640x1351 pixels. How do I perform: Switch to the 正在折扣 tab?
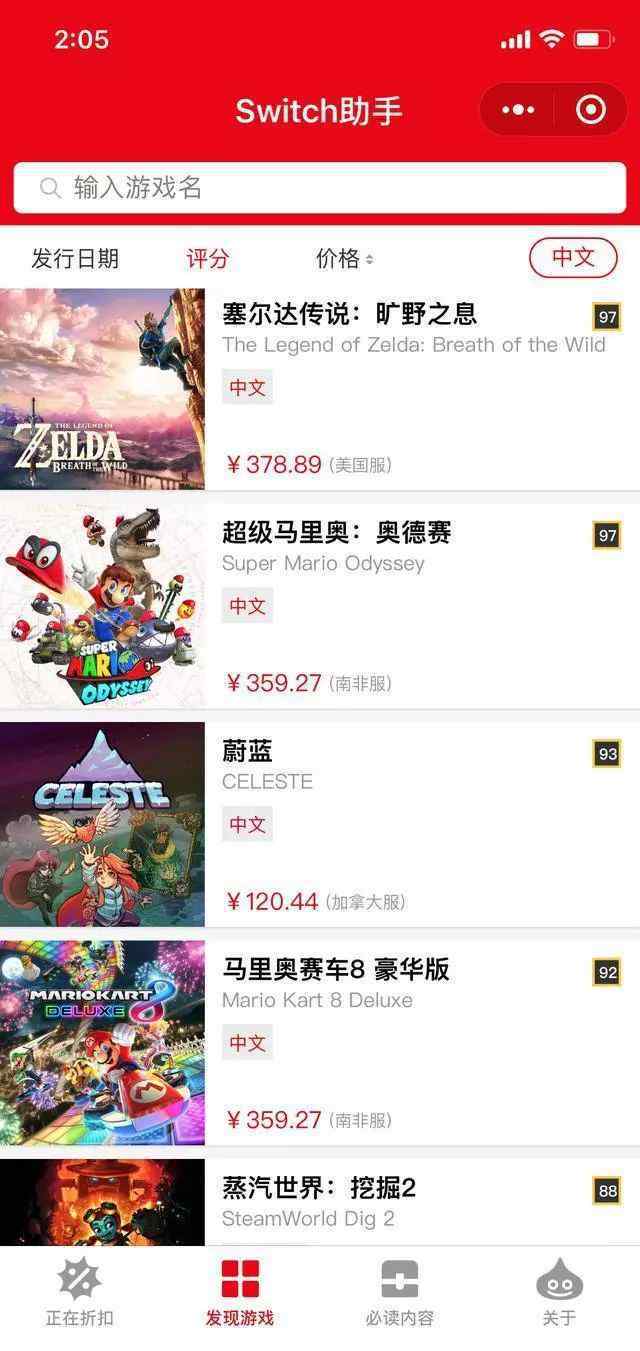point(80,1293)
